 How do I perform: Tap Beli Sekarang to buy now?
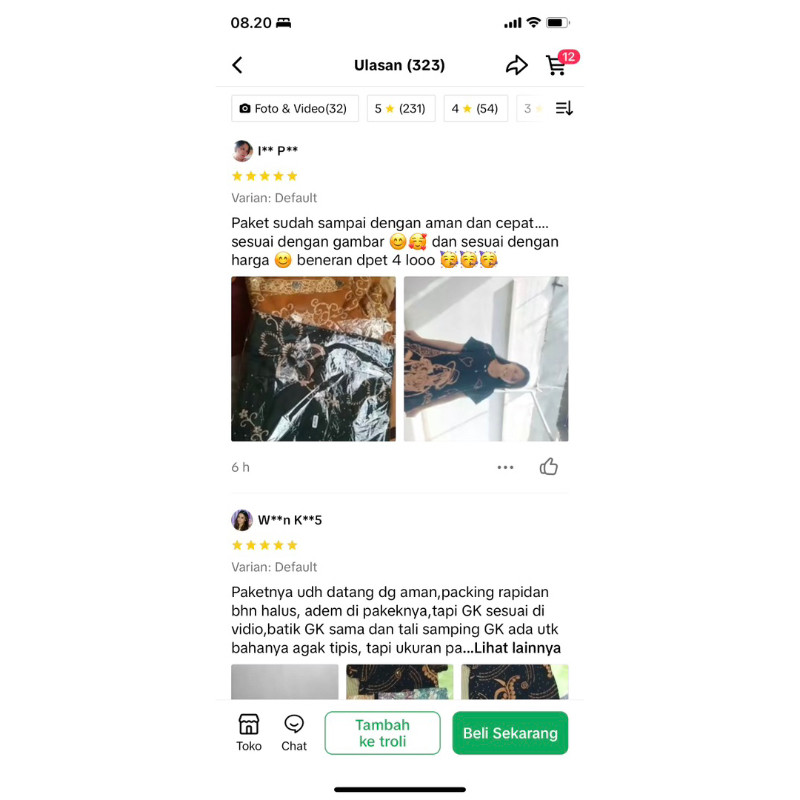(x=510, y=733)
